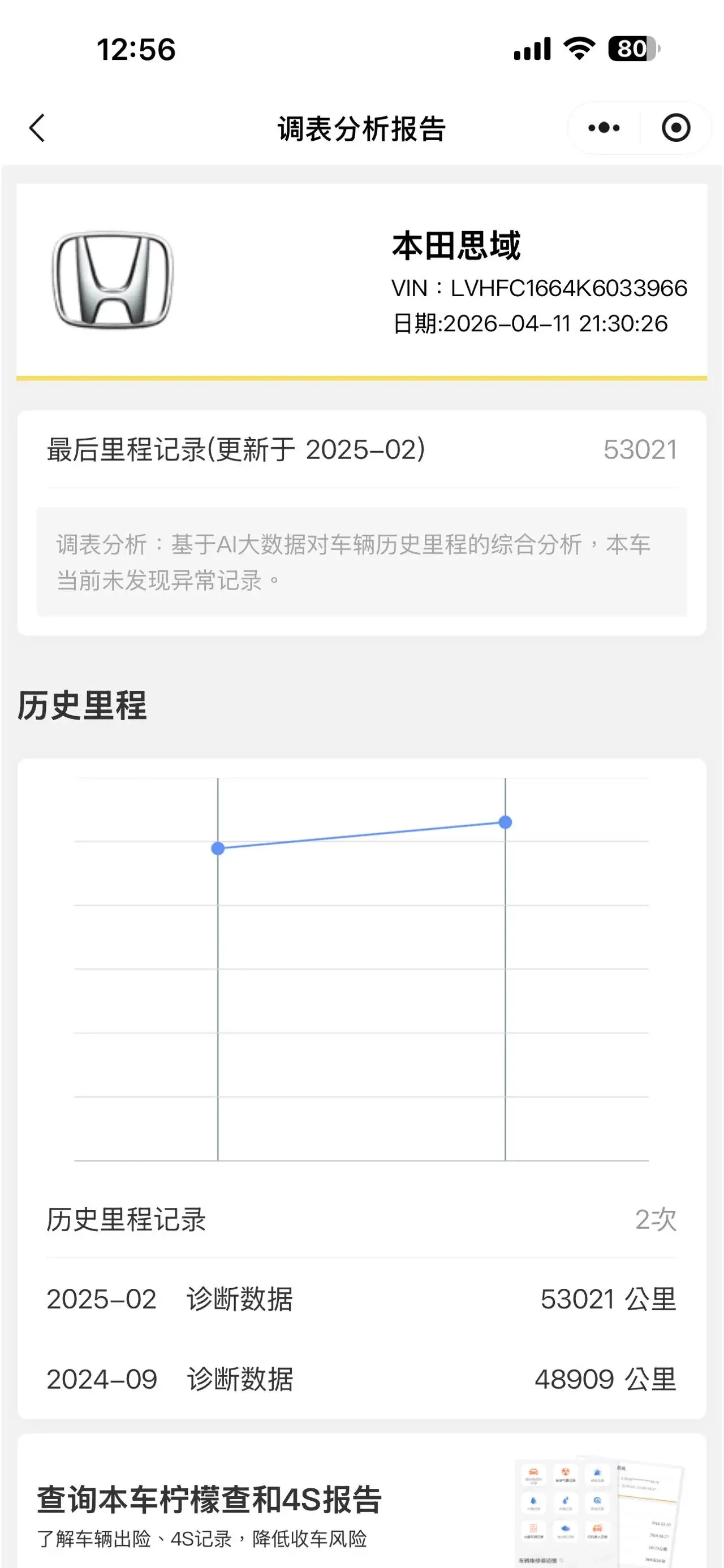Close the mini program with the circle button
The height and width of the screenshot is (1568, 724).
click(675, 128)
